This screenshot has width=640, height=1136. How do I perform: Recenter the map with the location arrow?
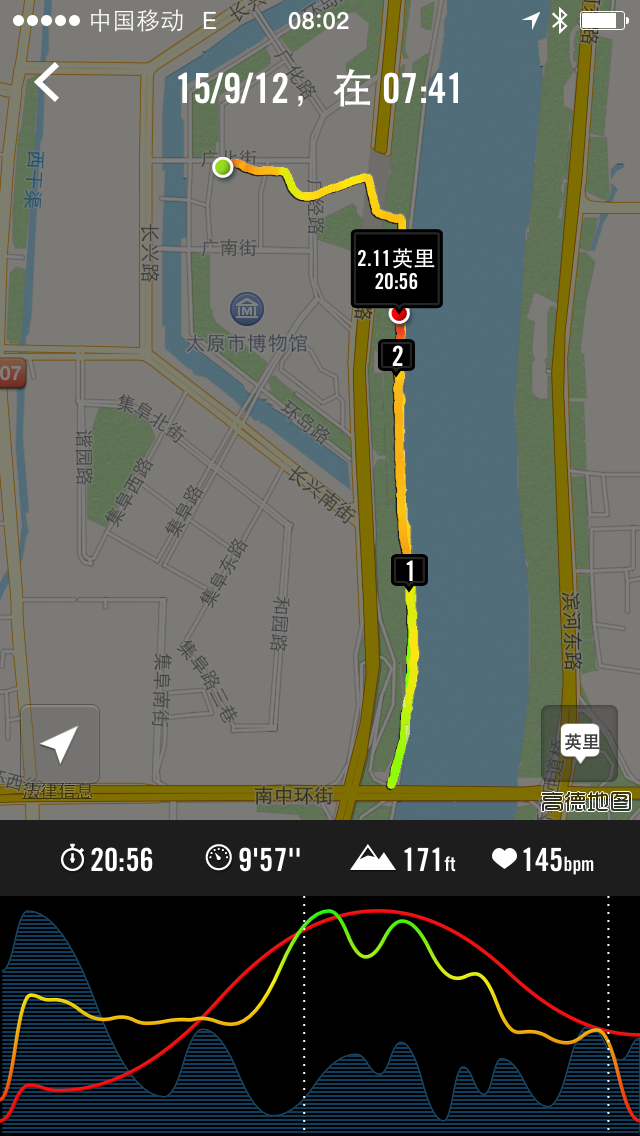[x=60, y=744]
